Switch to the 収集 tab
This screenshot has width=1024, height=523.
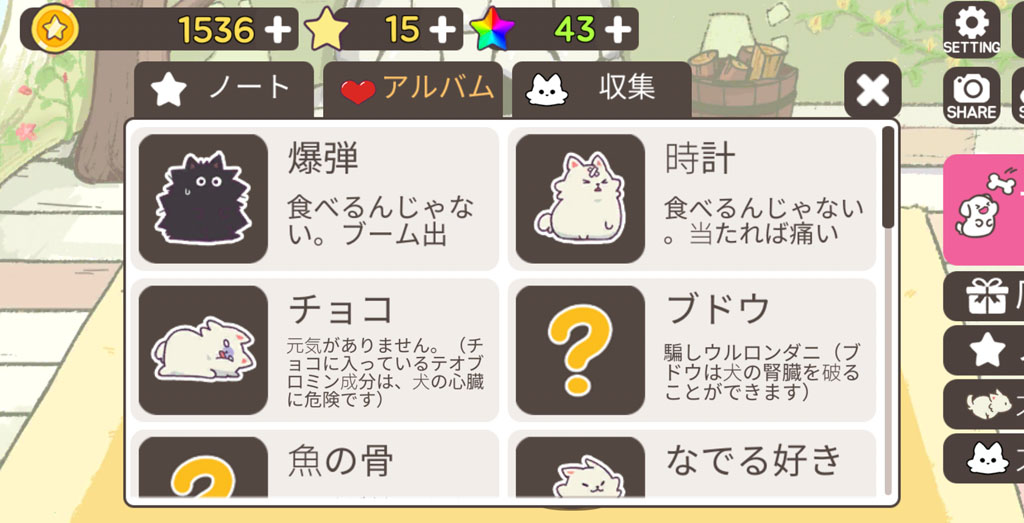click(601, 90)
